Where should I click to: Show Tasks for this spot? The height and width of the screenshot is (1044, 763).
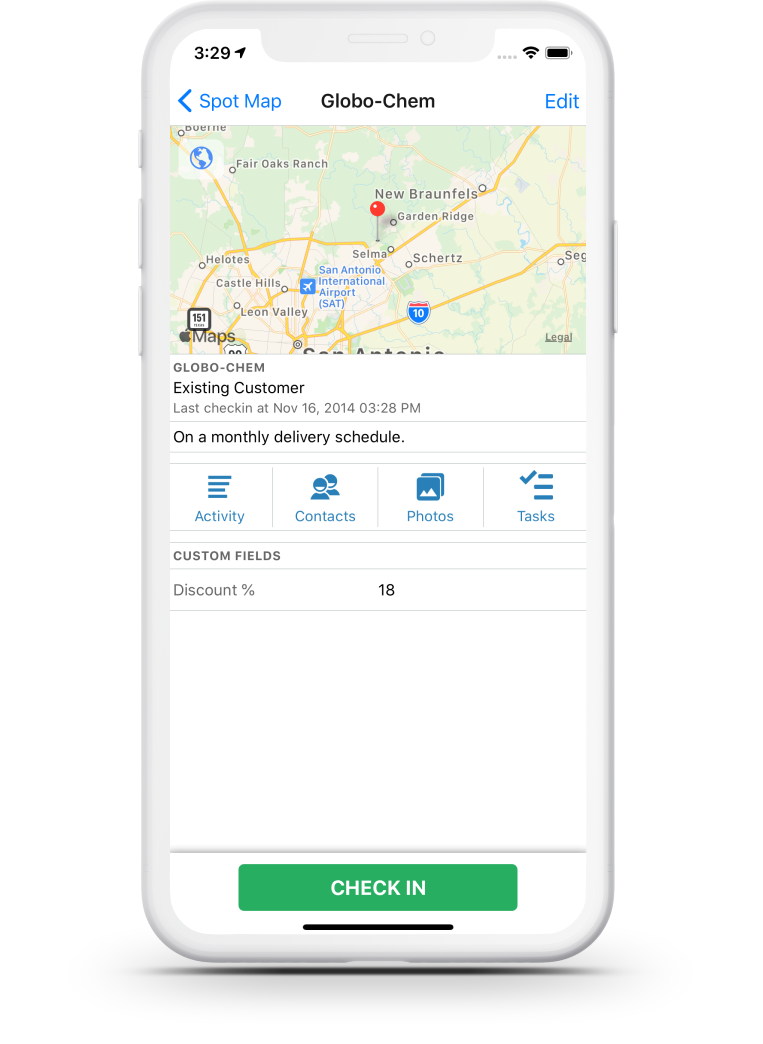tap(536, 498)
